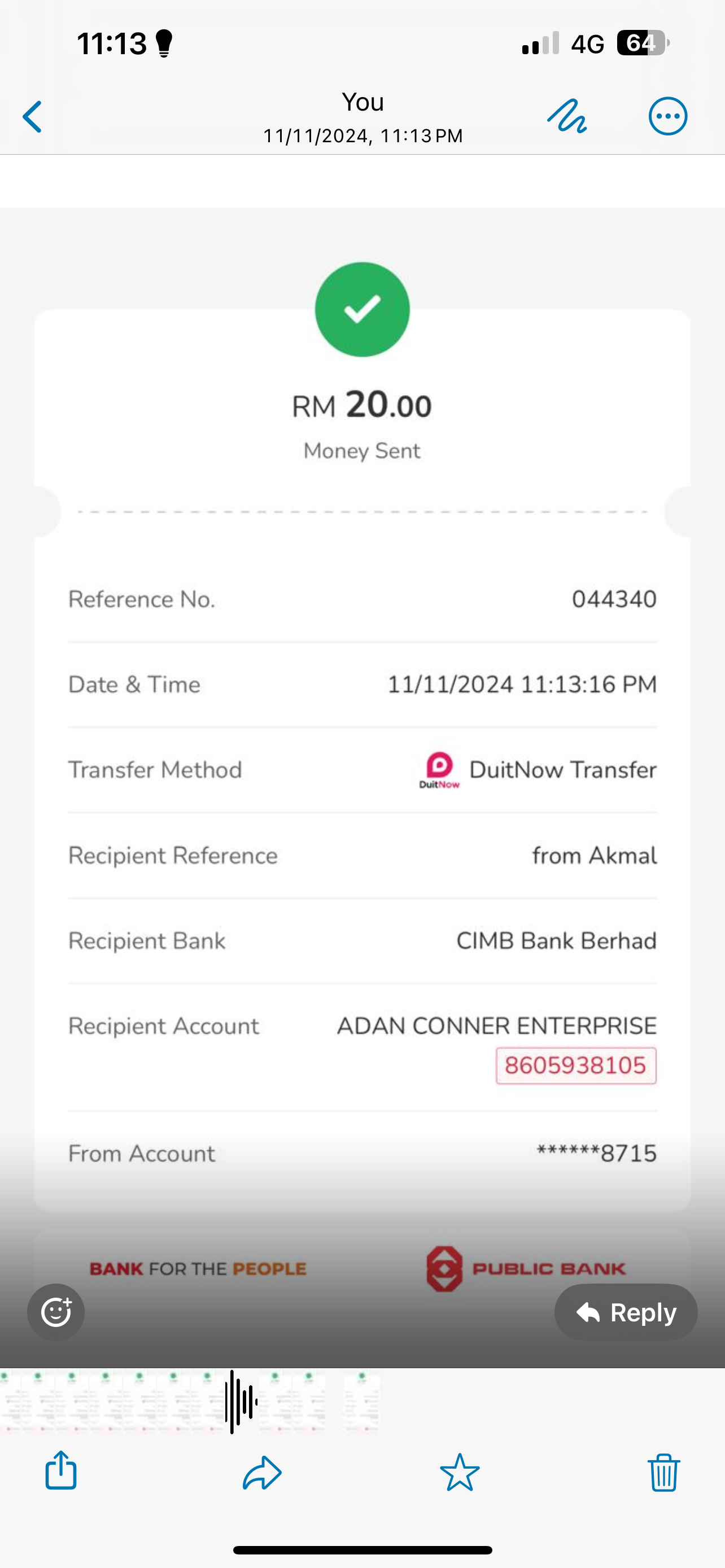Select the last thumbnail in the media strip
The width and height of the screenshot is (725, 1568).
tap(361, 1400)
